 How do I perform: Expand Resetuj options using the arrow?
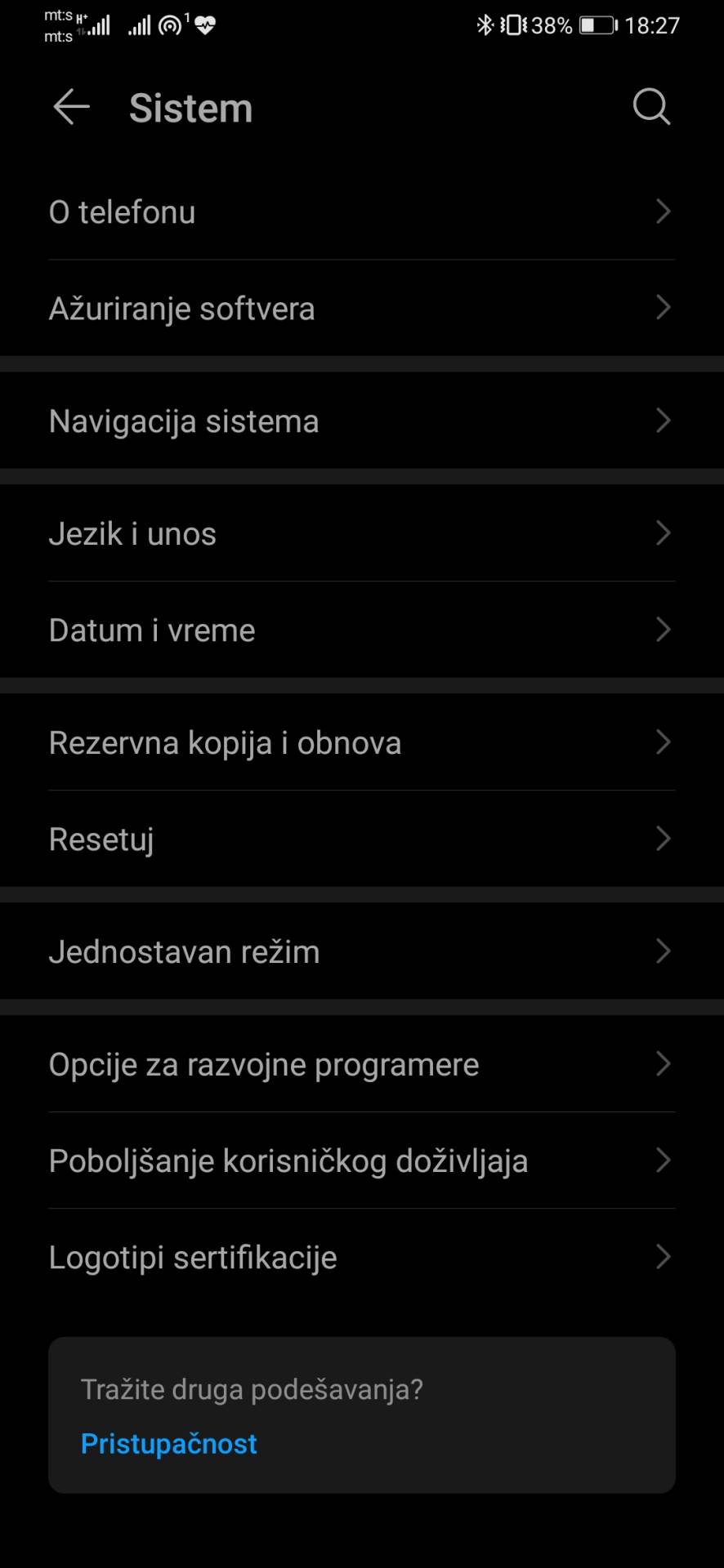point(664,839)
